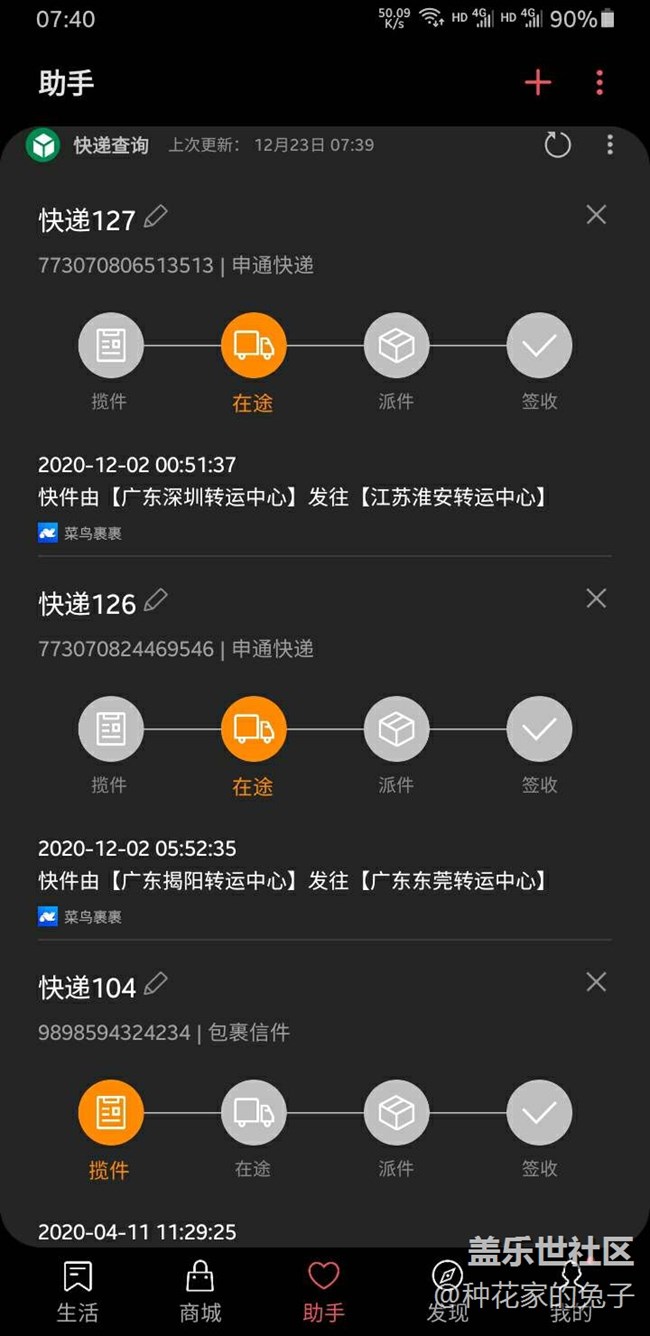650x1336 pixels.
Task: Tap the red plus icon to add
Action: pos(538,82)
